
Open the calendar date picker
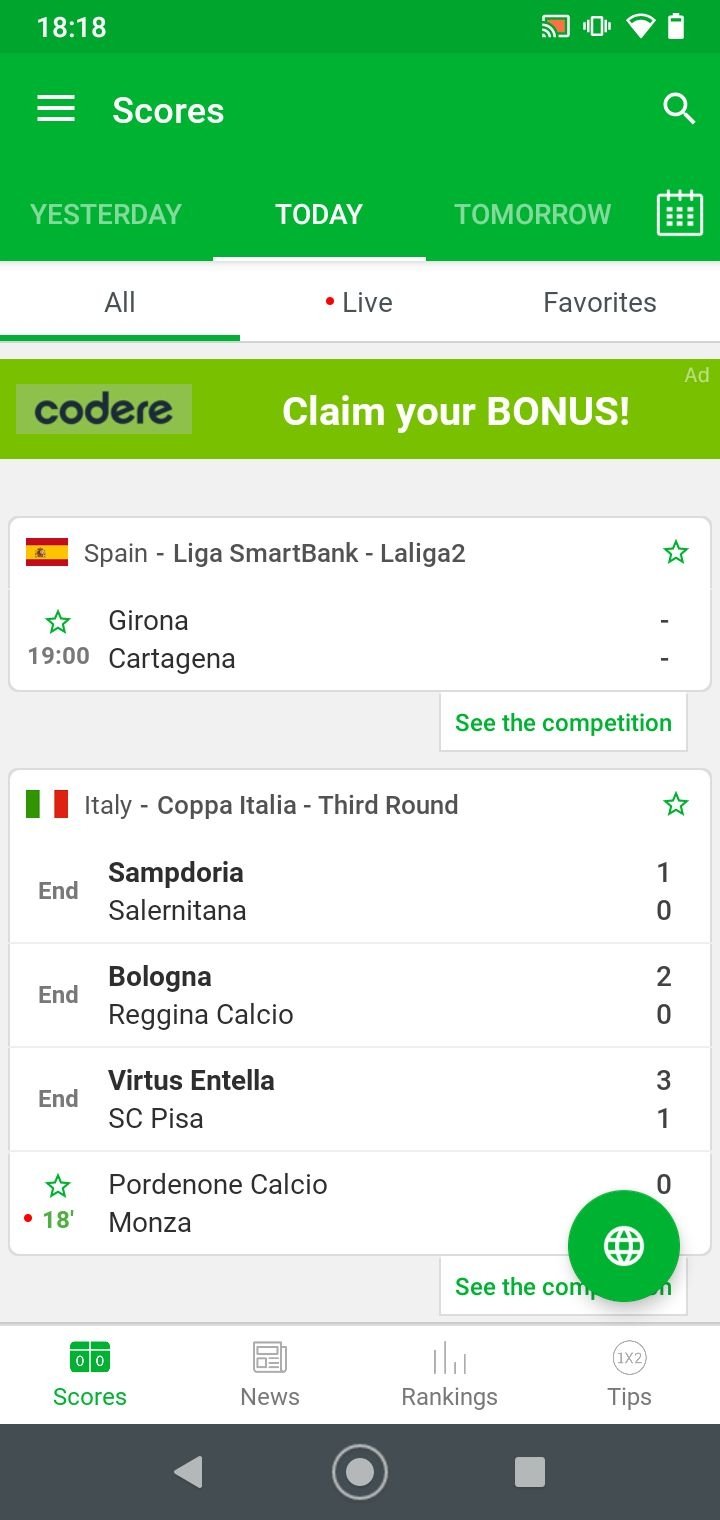pos(680,213)
